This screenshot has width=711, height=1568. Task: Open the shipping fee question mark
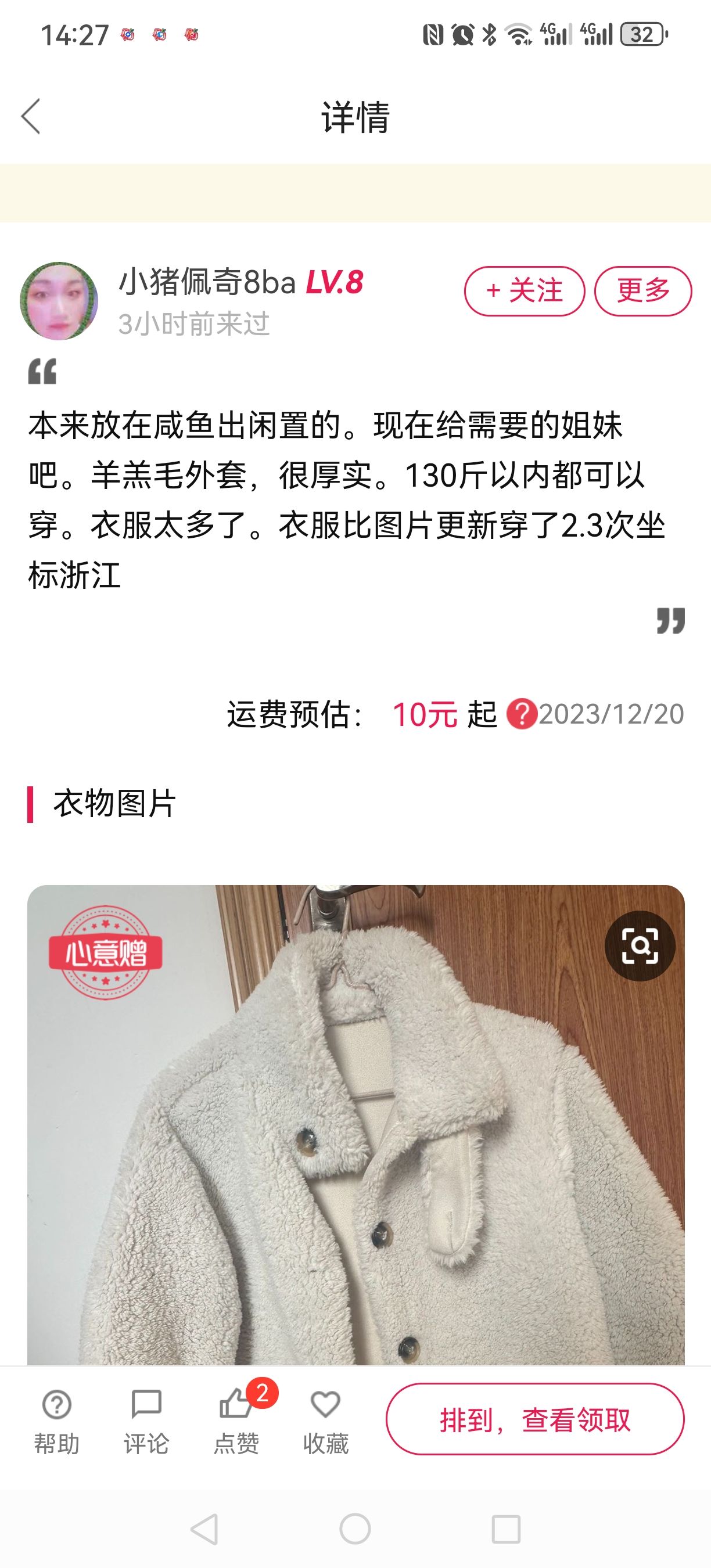click(x=522, y=714)
